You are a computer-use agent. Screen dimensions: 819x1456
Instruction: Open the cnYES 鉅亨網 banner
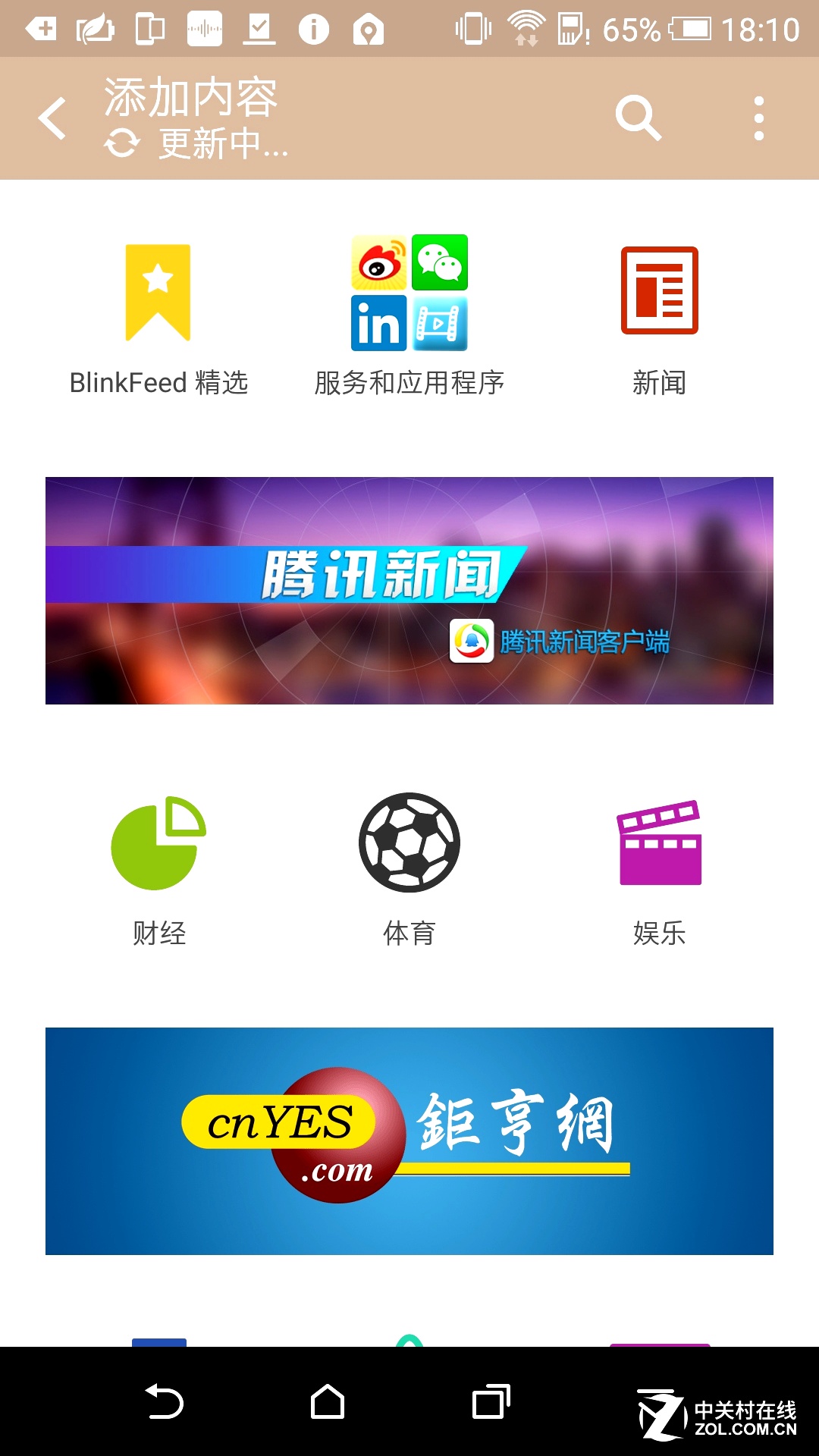click(409, 1141)
